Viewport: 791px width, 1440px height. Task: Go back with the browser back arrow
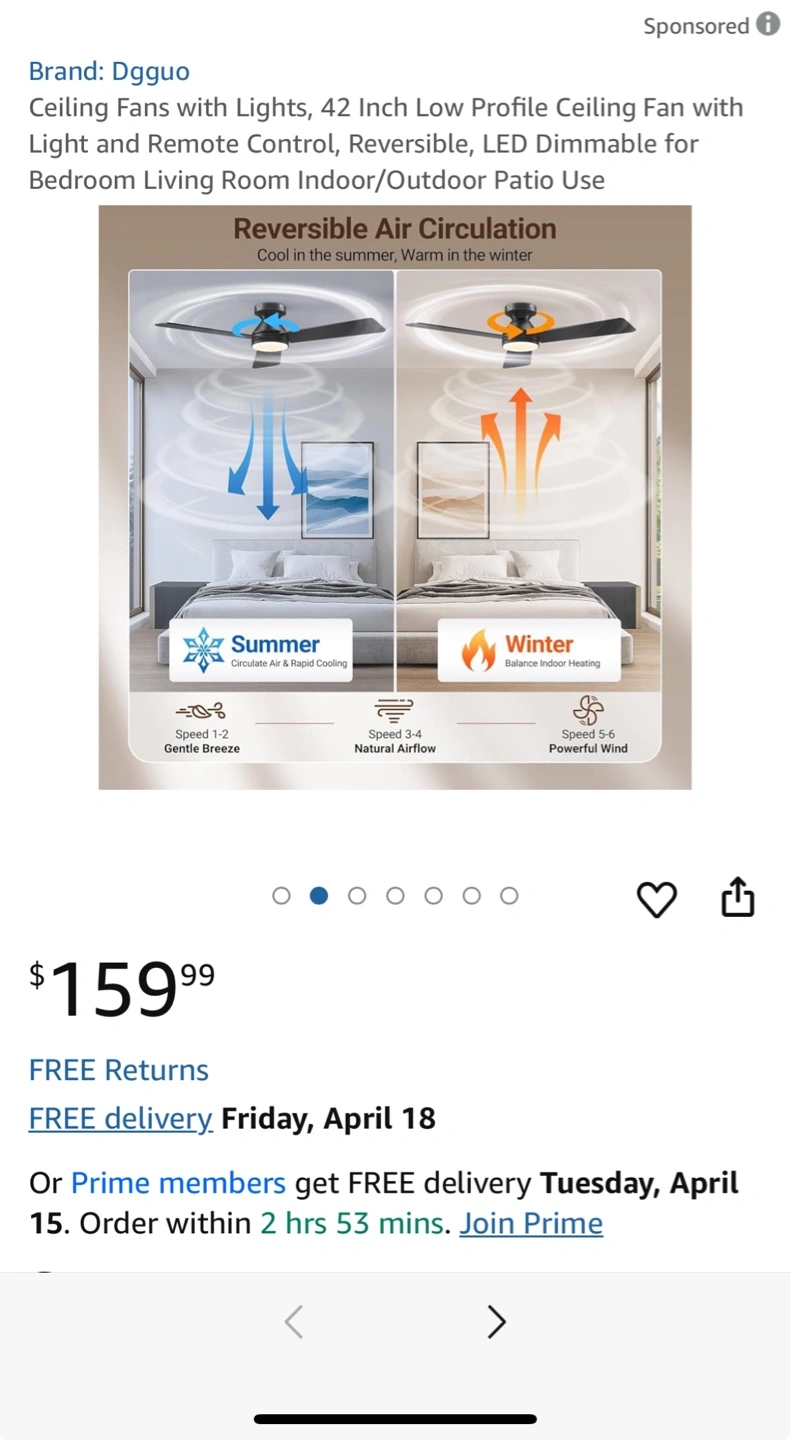294,1322
